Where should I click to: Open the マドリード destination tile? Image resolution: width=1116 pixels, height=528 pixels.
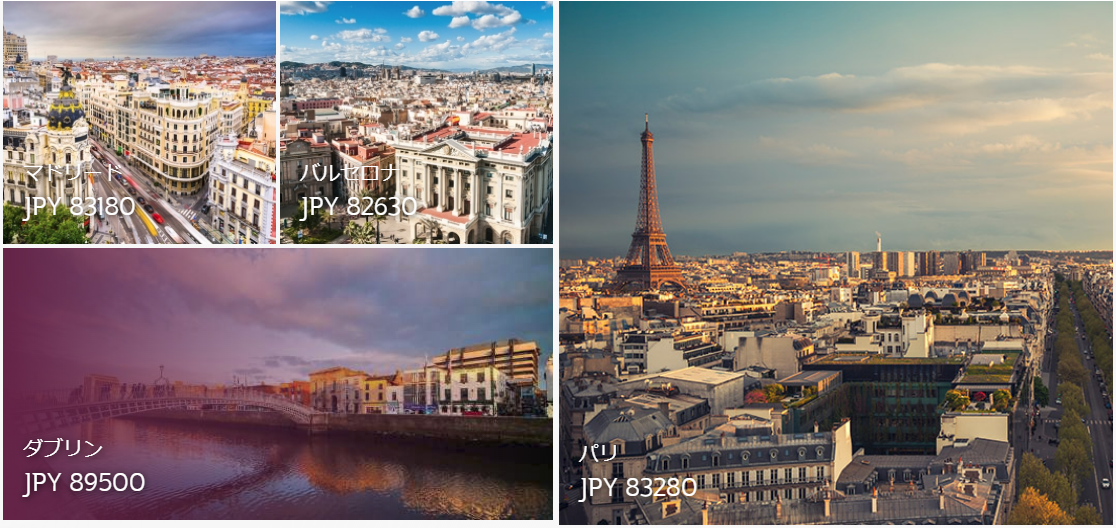point(139,122)
